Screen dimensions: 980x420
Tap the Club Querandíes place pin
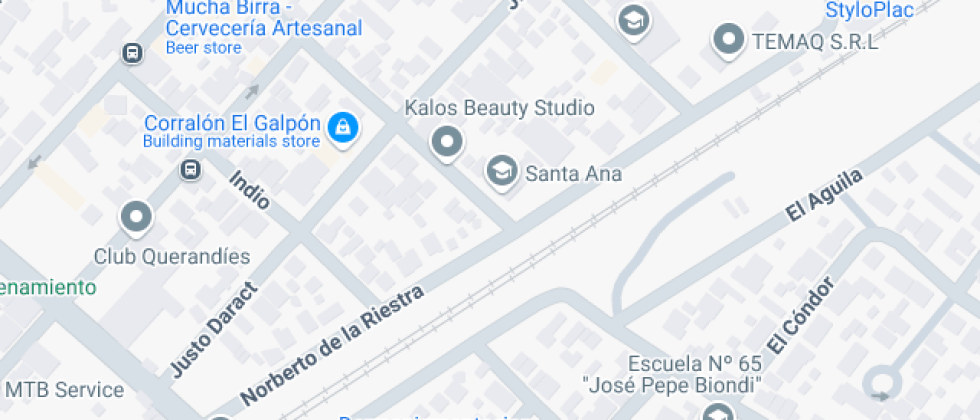tap(135, 216)
